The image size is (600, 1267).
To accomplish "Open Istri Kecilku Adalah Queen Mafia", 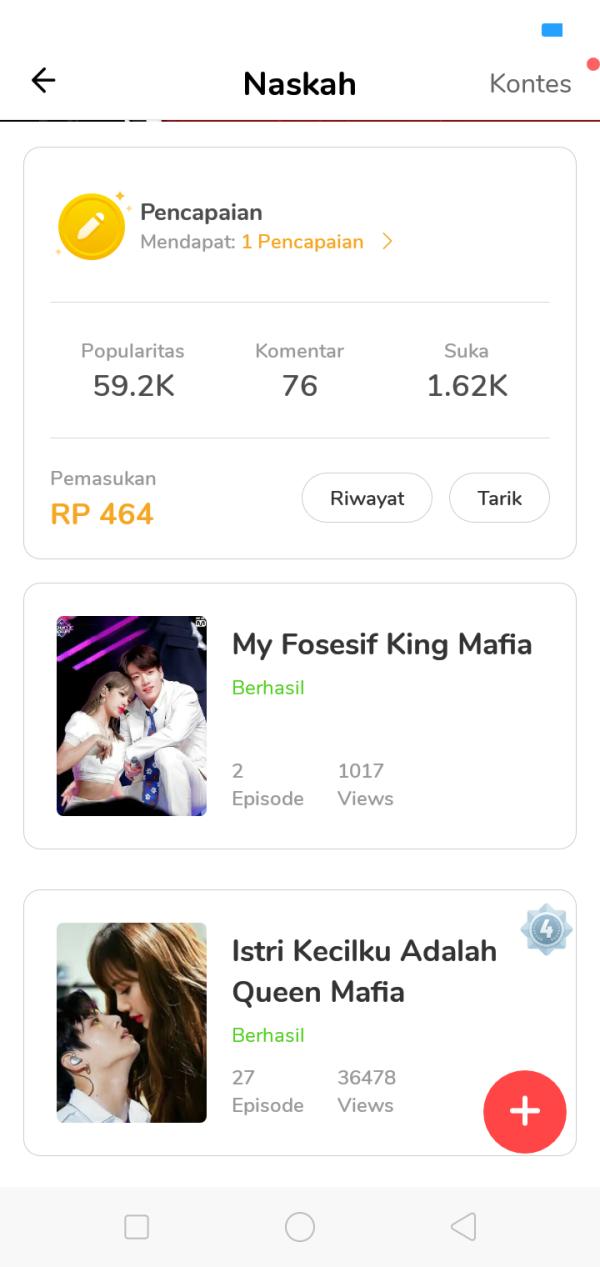I will tap(364, 970).
